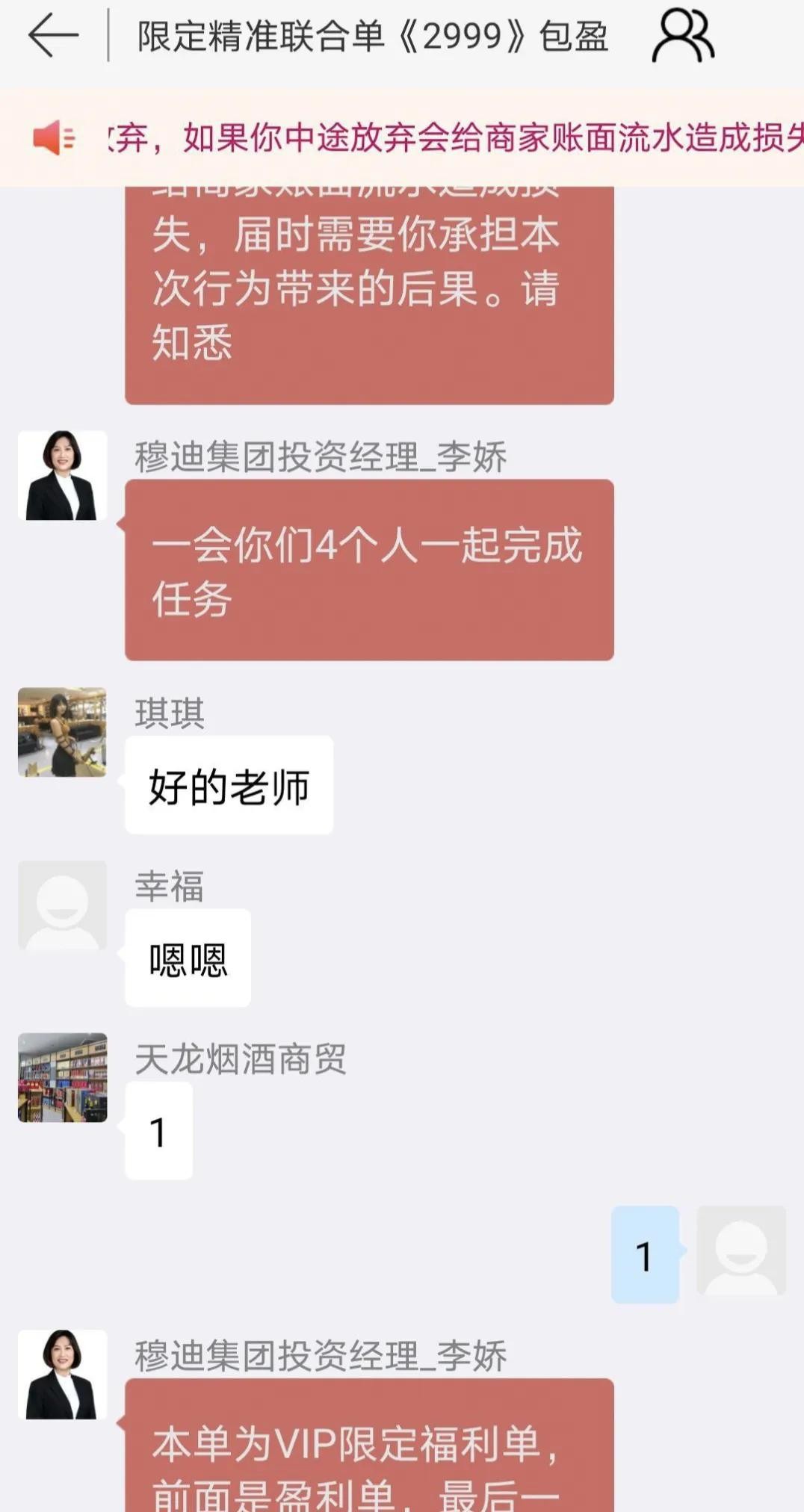Open the scrolling group announcement banner
The height and width of the screenshot is (1512, 804).
448,137
